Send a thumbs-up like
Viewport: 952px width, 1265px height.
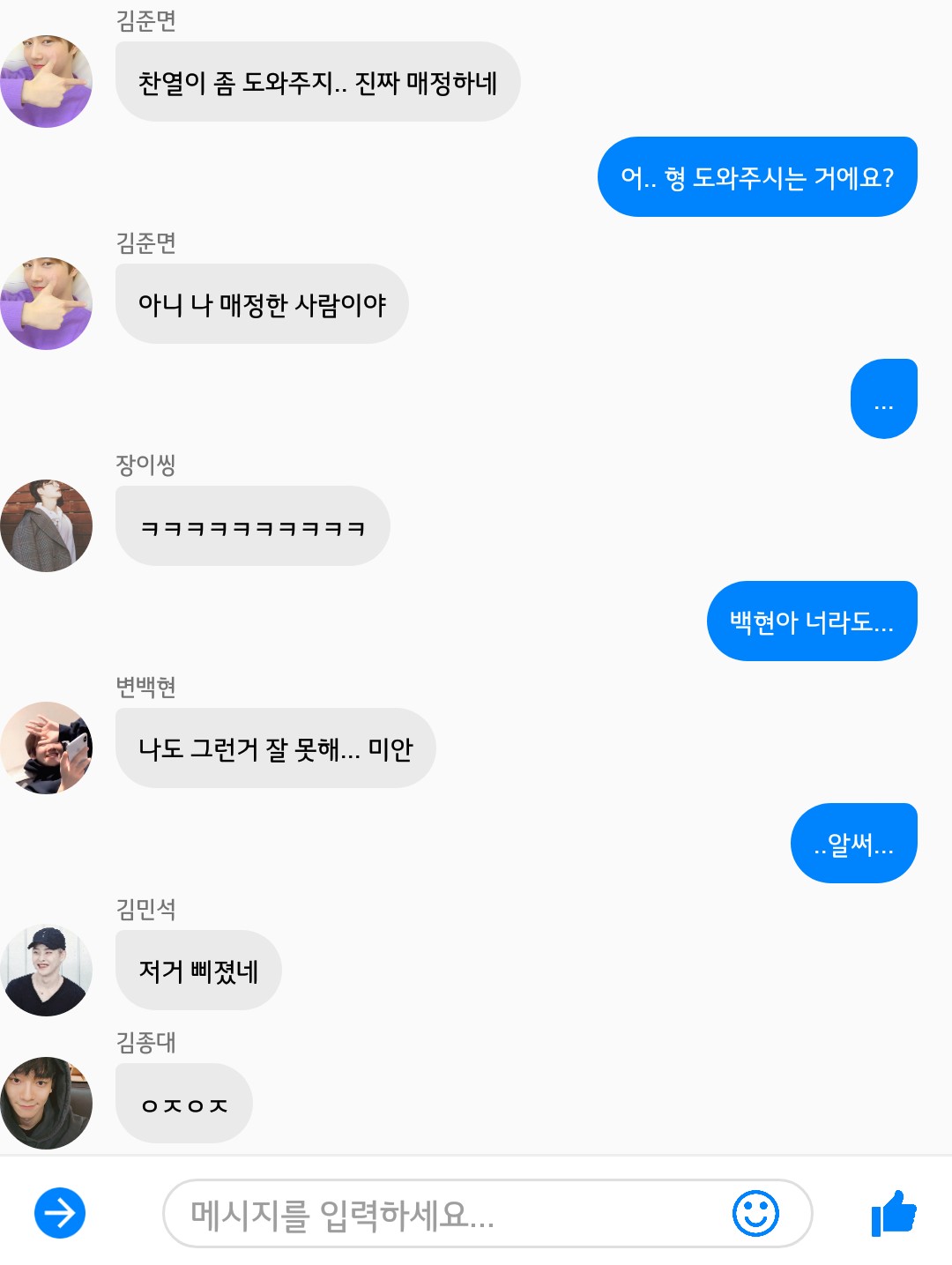coord(893,1214)
